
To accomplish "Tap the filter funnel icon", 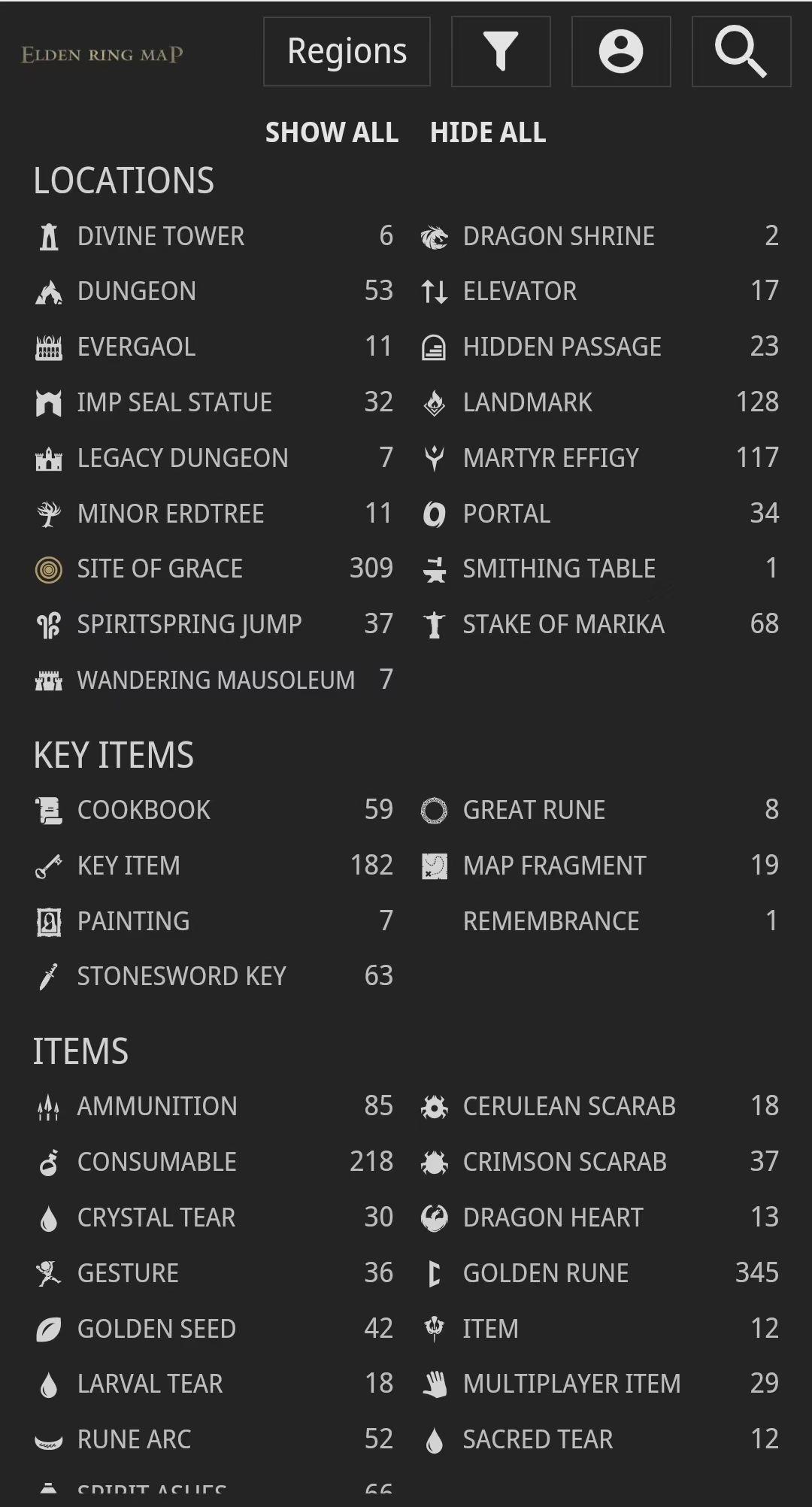I will (x=501, y=52).
